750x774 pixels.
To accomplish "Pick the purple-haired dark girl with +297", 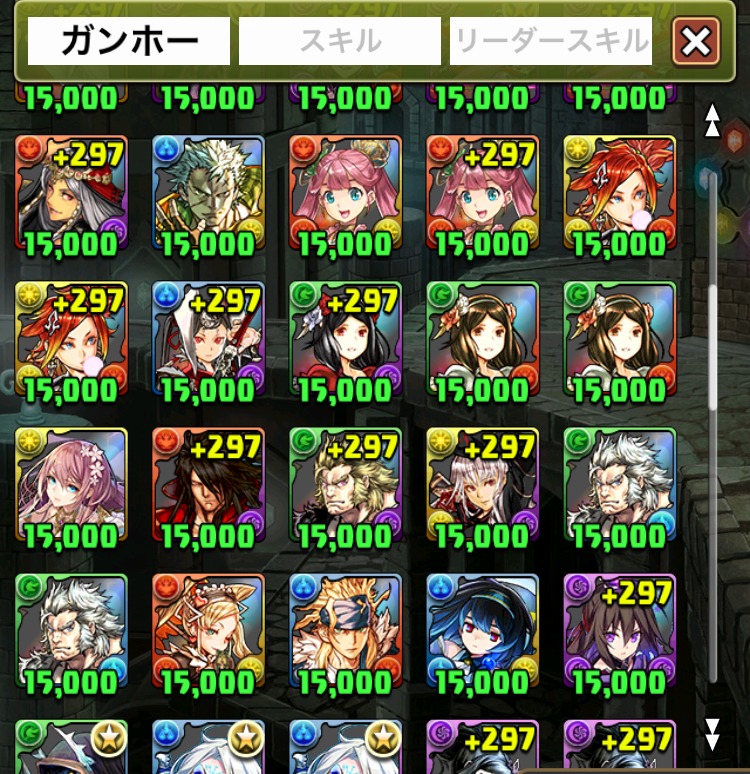I will [619, 628].
